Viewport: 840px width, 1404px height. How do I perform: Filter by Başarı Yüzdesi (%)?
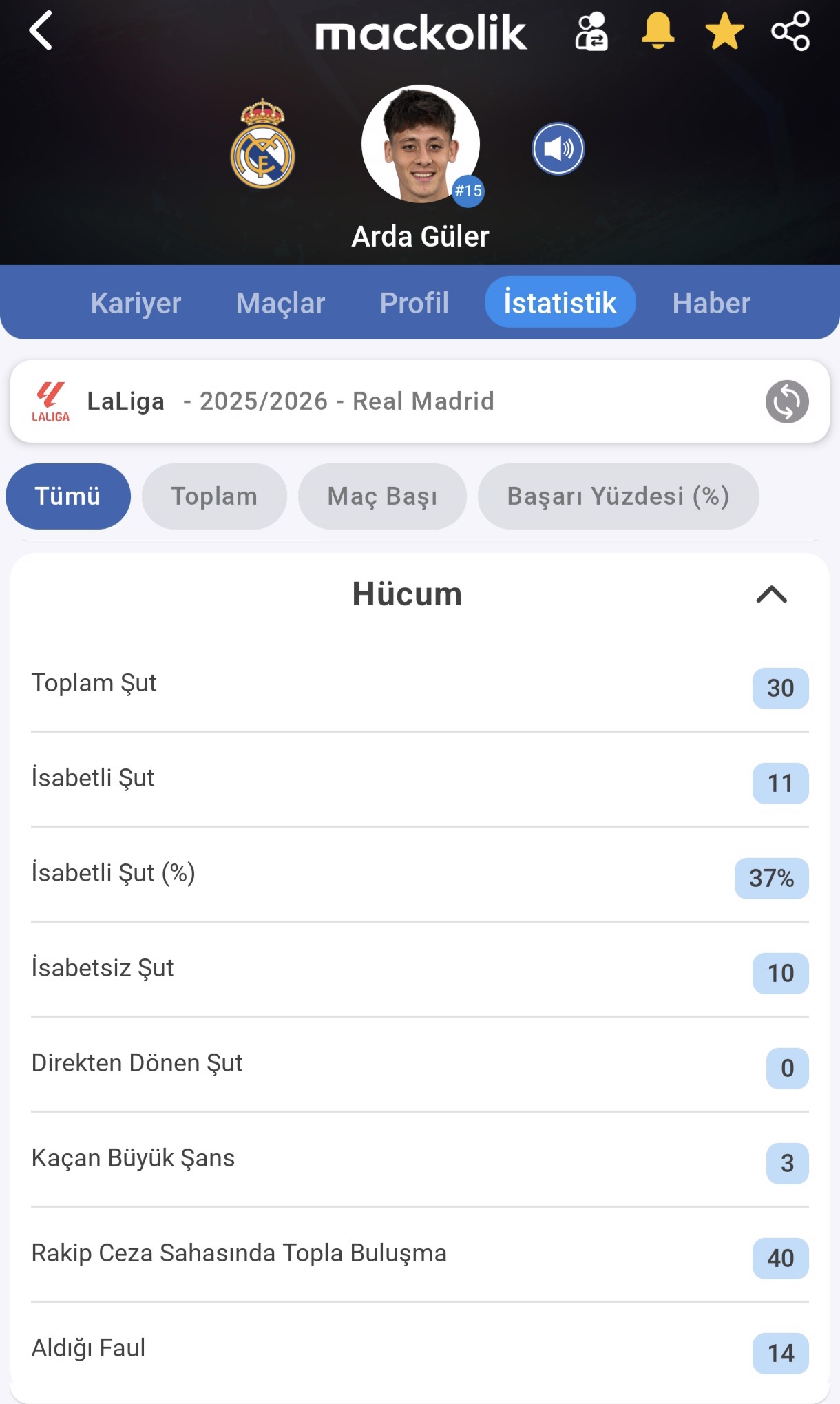pyautogui.click(x=618, y=496)
